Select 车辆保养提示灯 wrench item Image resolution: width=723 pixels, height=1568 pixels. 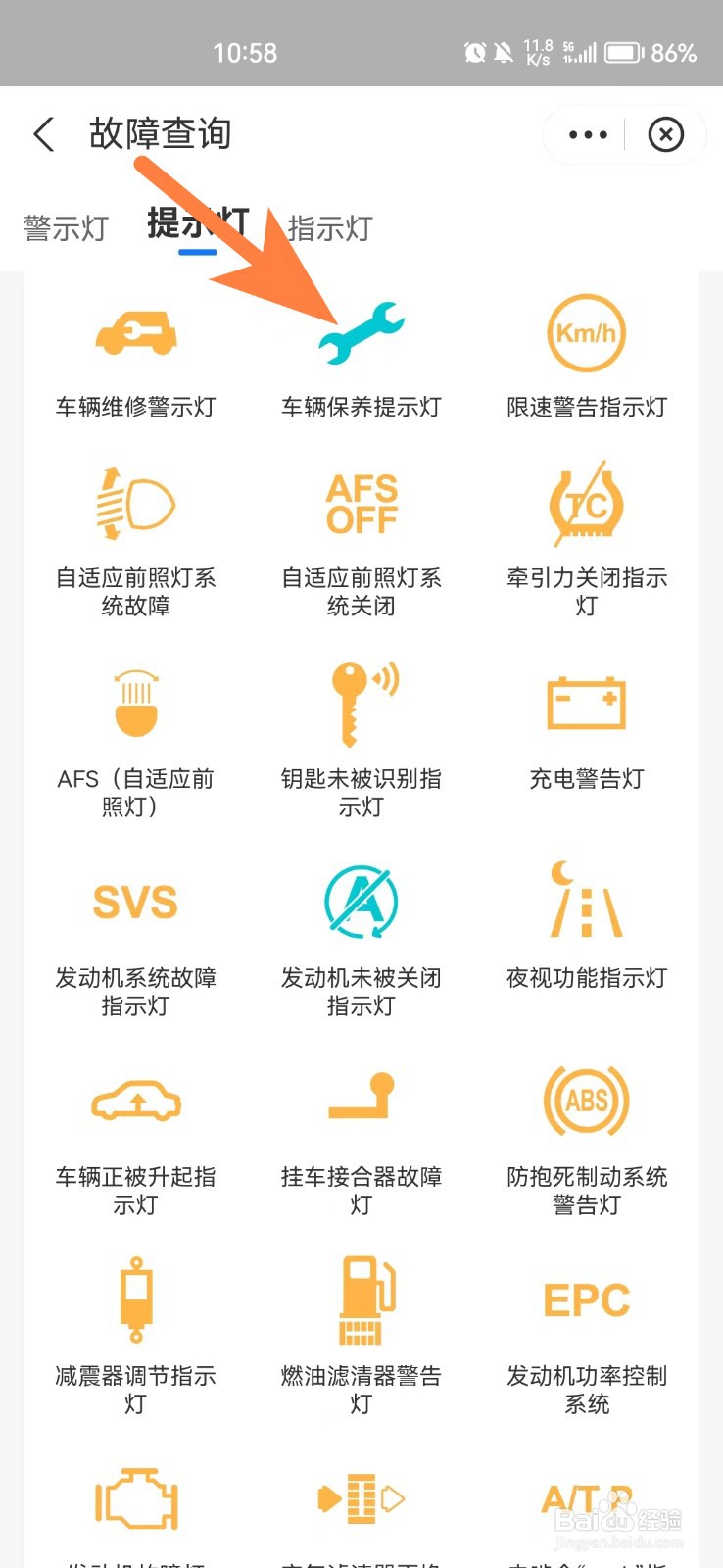click(361, 360)
